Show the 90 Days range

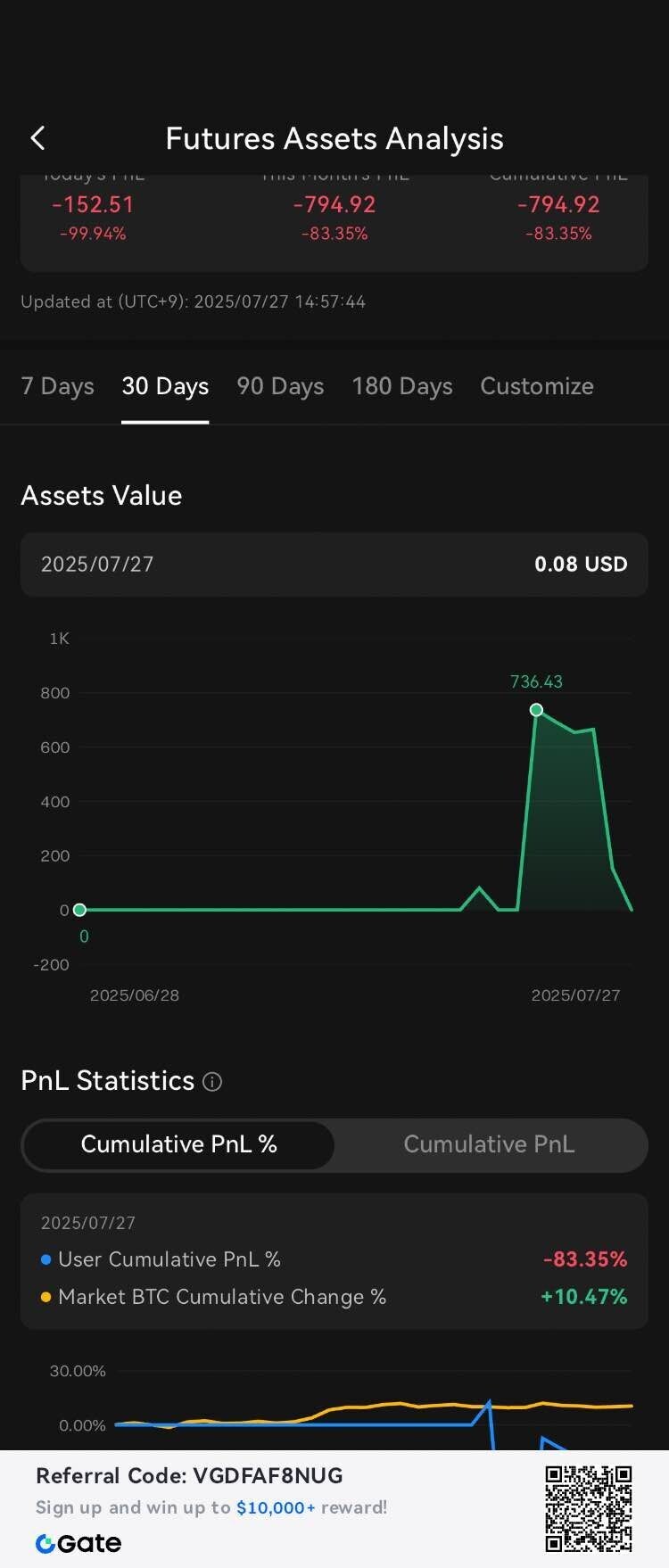tap(280, 386)
